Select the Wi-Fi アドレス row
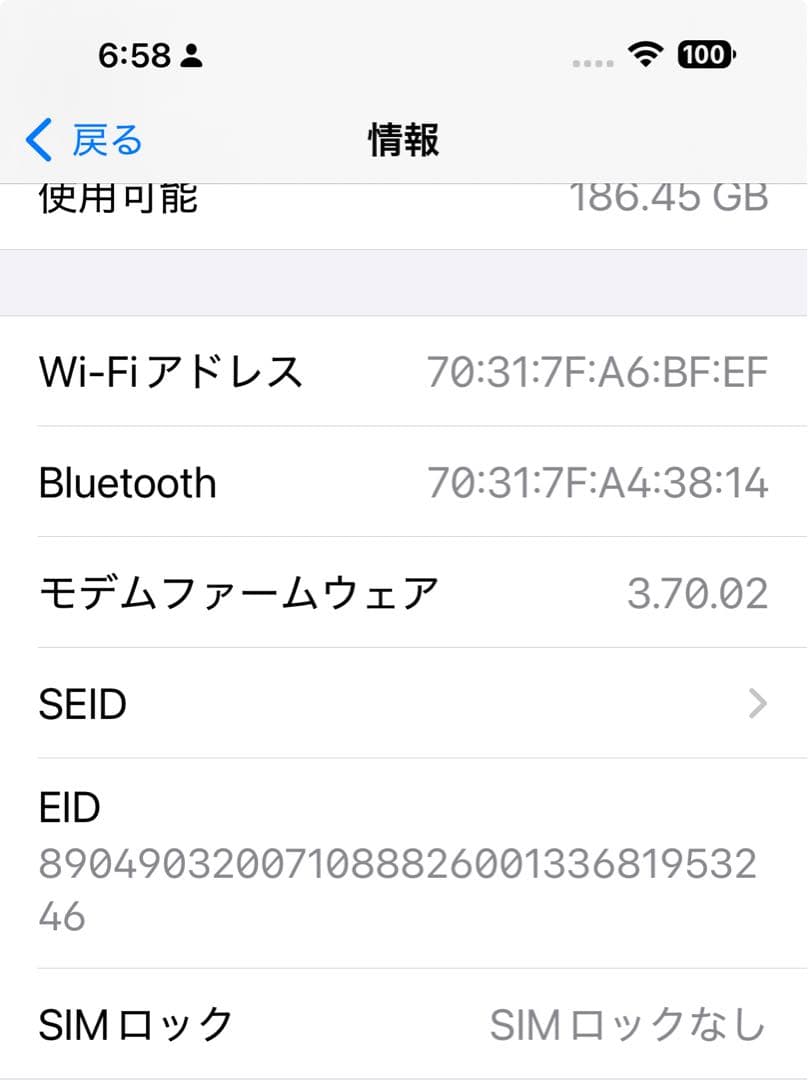 (400, 371)
